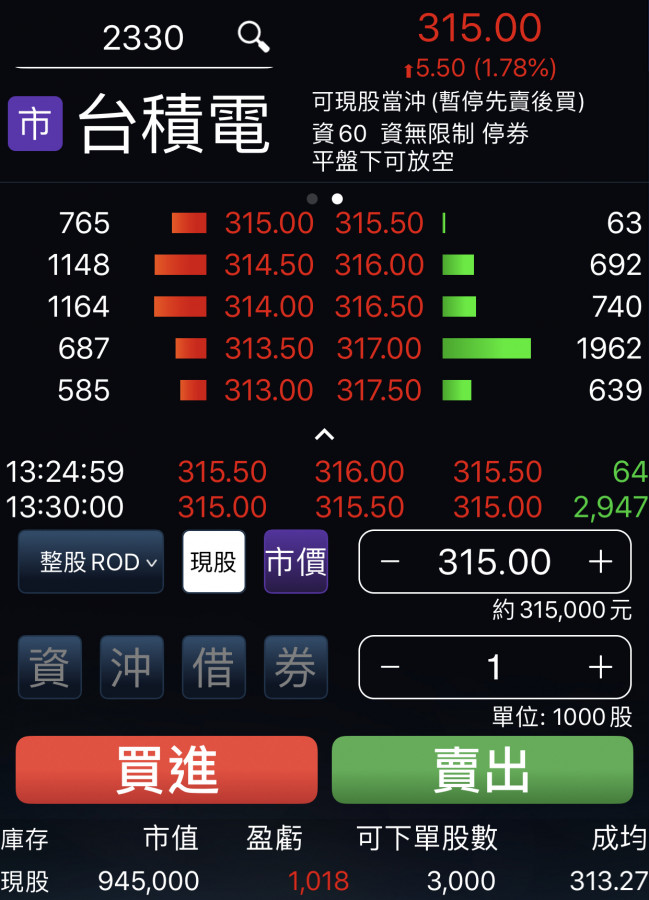Decrease the 315.00 price by one tick

390,562
